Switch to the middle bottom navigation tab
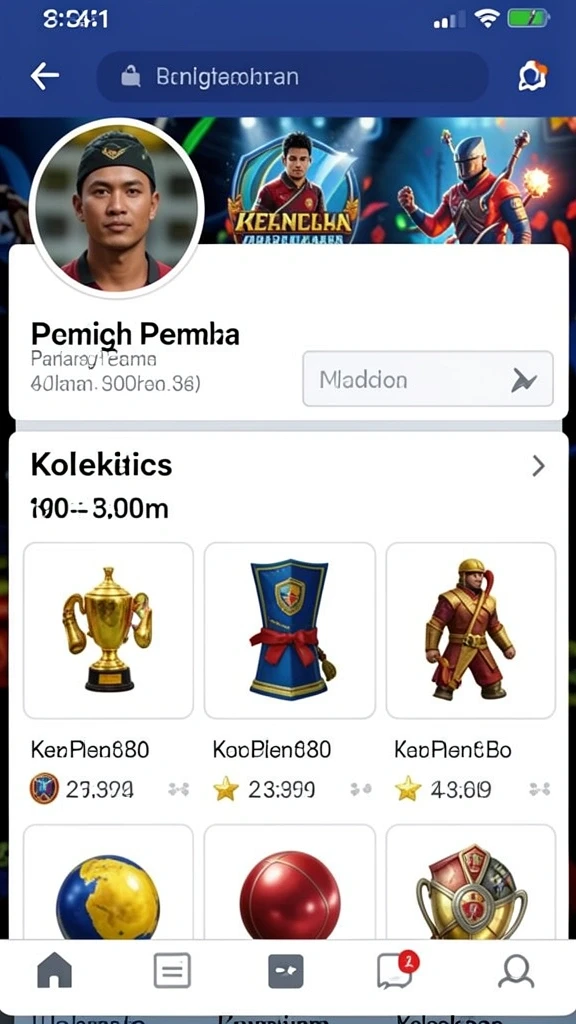Screen dimensions: 576x1024 pos(286,971)
